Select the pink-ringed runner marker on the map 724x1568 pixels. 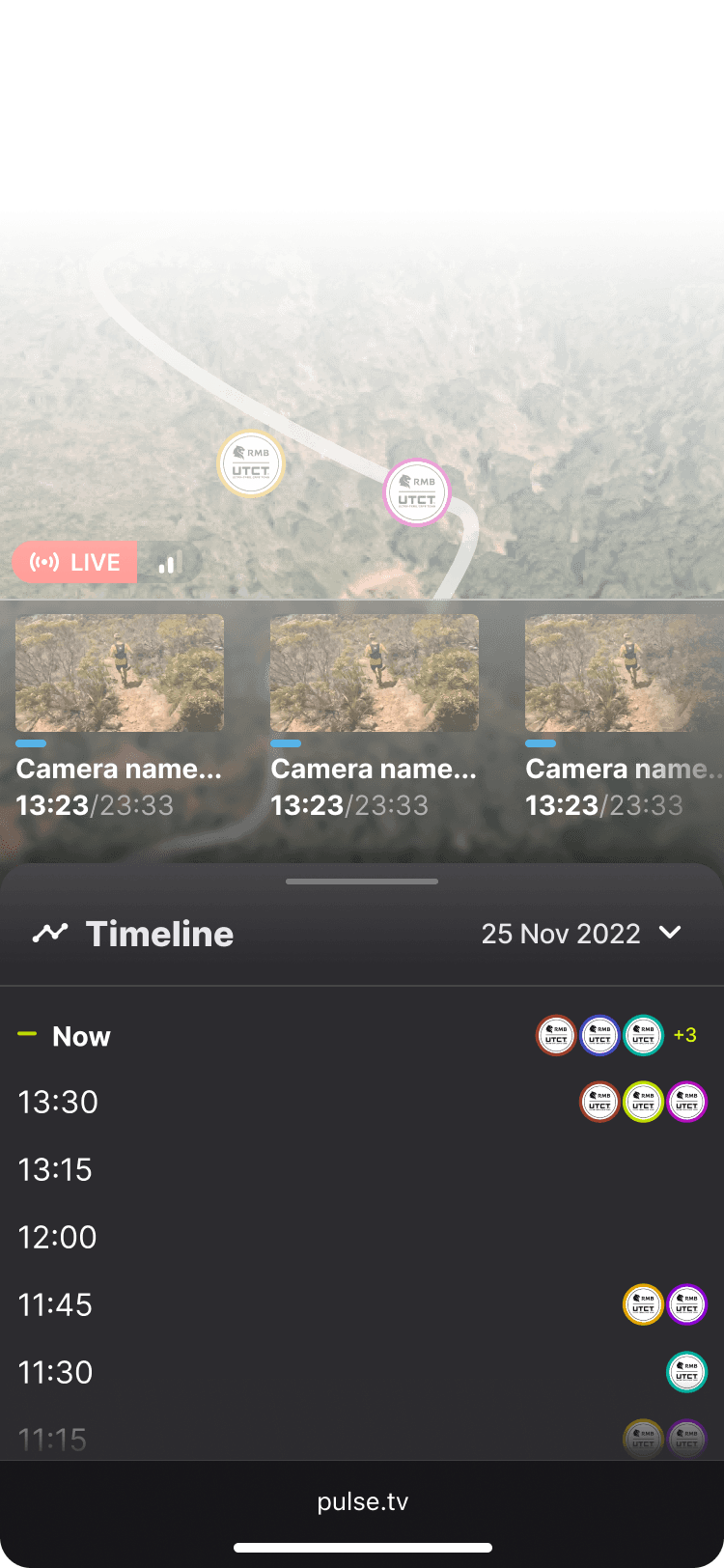tap(417, 492)
